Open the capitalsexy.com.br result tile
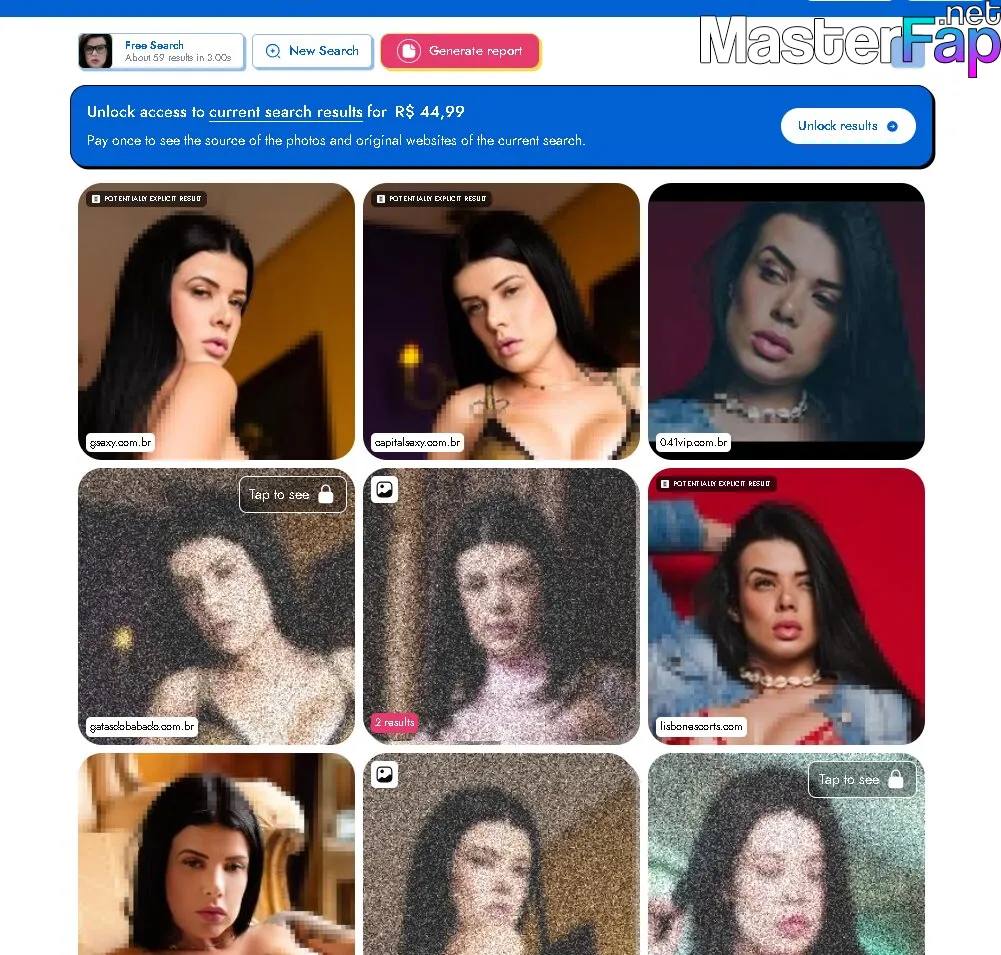 pyautogui.click(x=501, y=320)
